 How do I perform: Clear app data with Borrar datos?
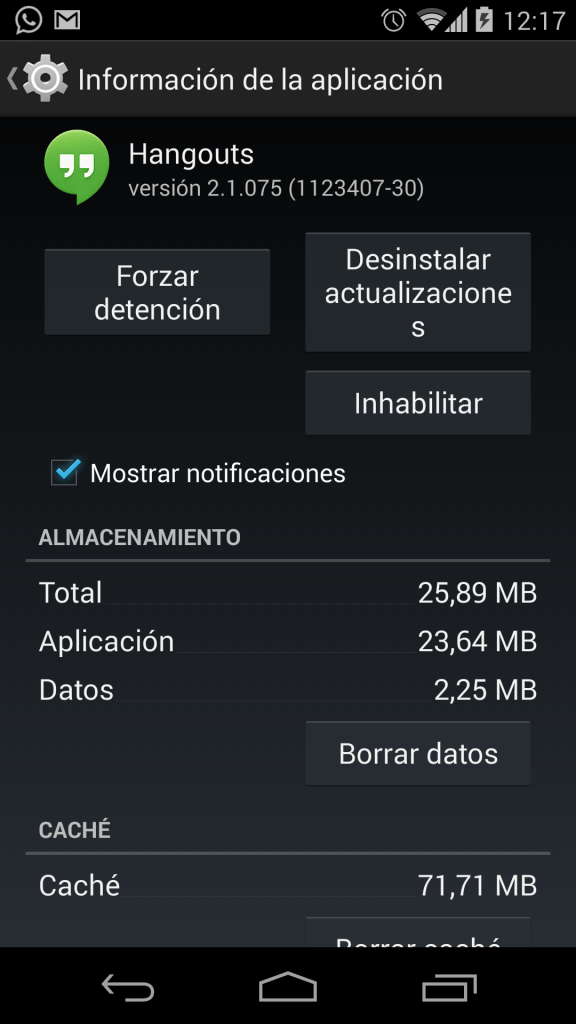(418, 754)
